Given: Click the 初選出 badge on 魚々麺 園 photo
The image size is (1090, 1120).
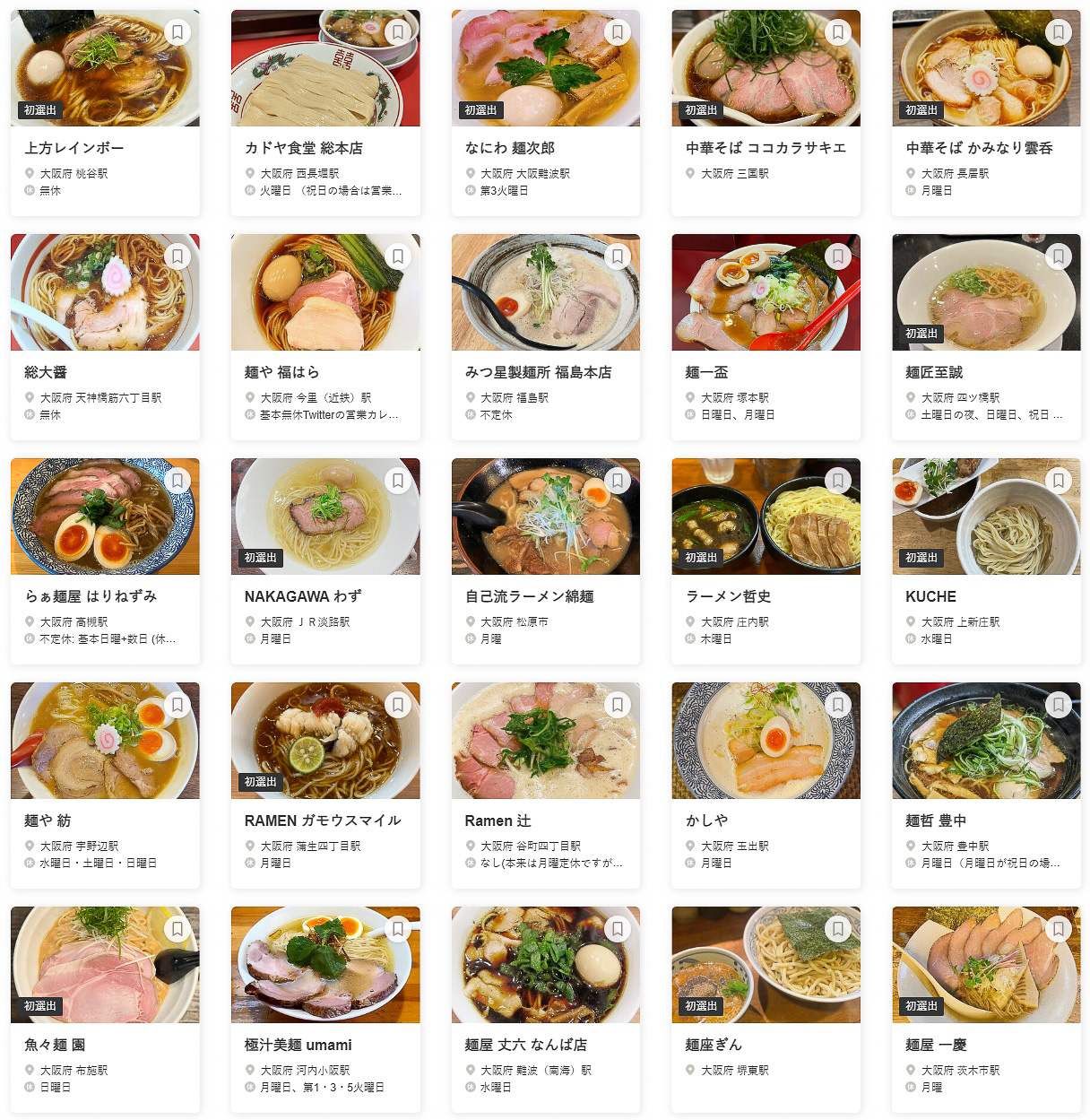Looking at the screenshot, I should [39, 1005].
